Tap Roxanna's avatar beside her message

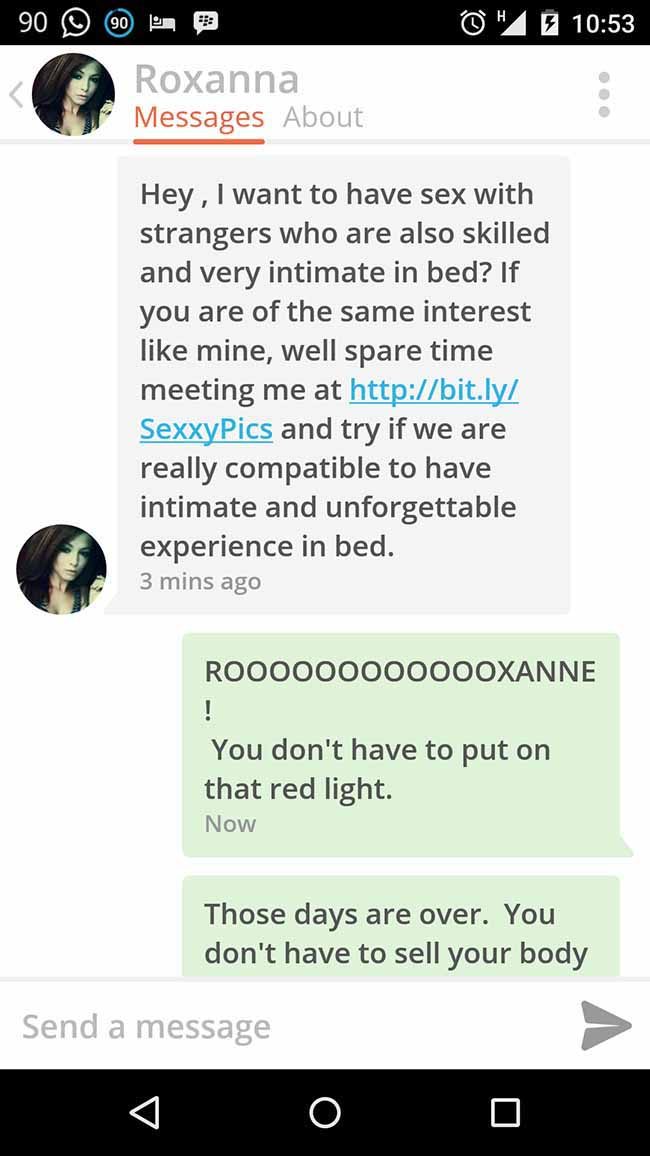click(x=61, y=568)
